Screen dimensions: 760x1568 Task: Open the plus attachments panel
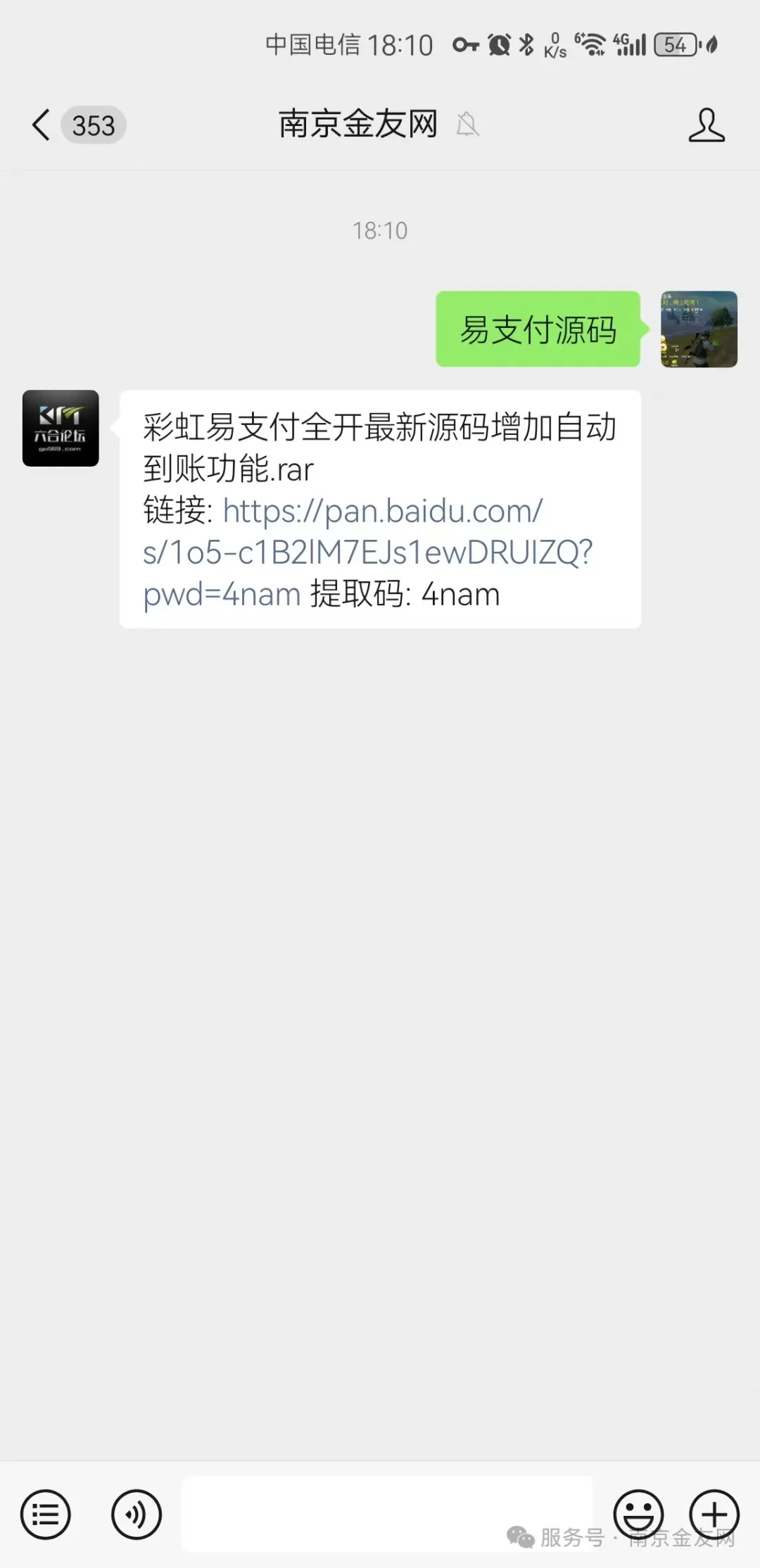pos(714,1514)
